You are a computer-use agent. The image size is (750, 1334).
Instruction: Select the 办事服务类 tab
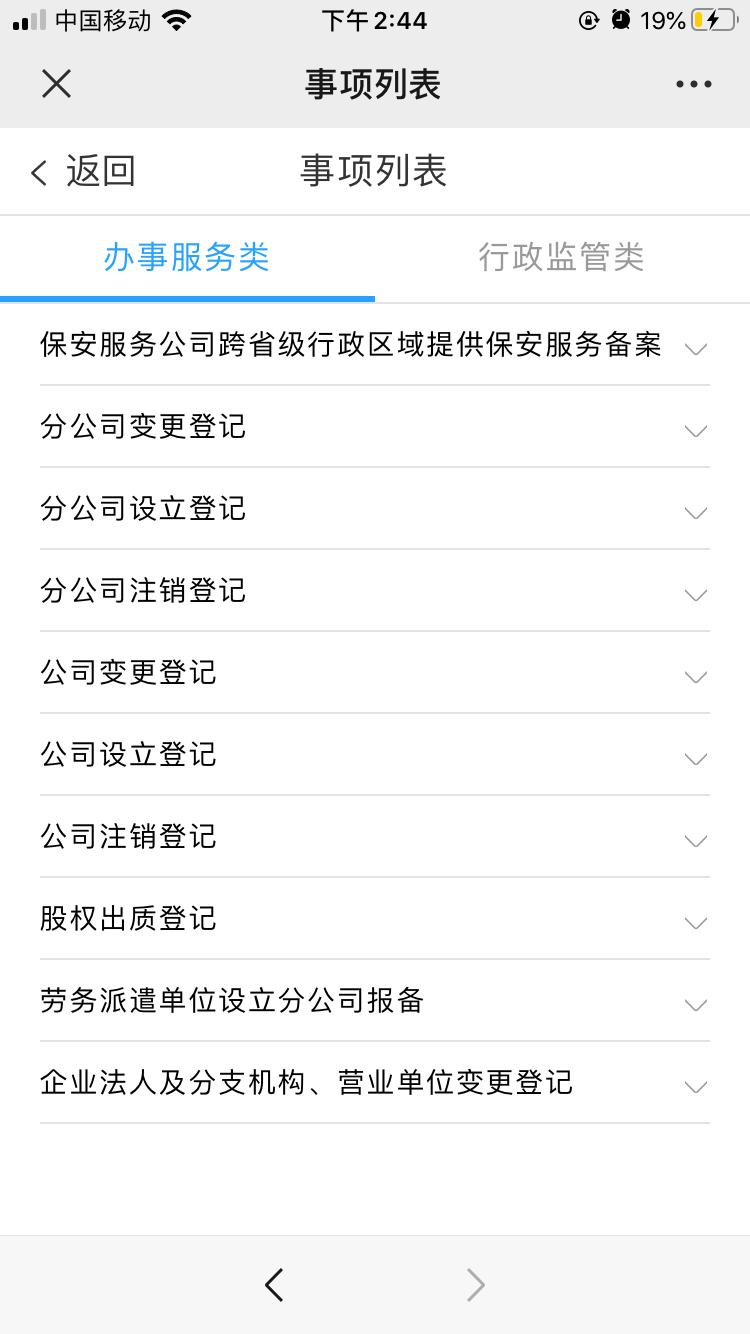[187, 258]
